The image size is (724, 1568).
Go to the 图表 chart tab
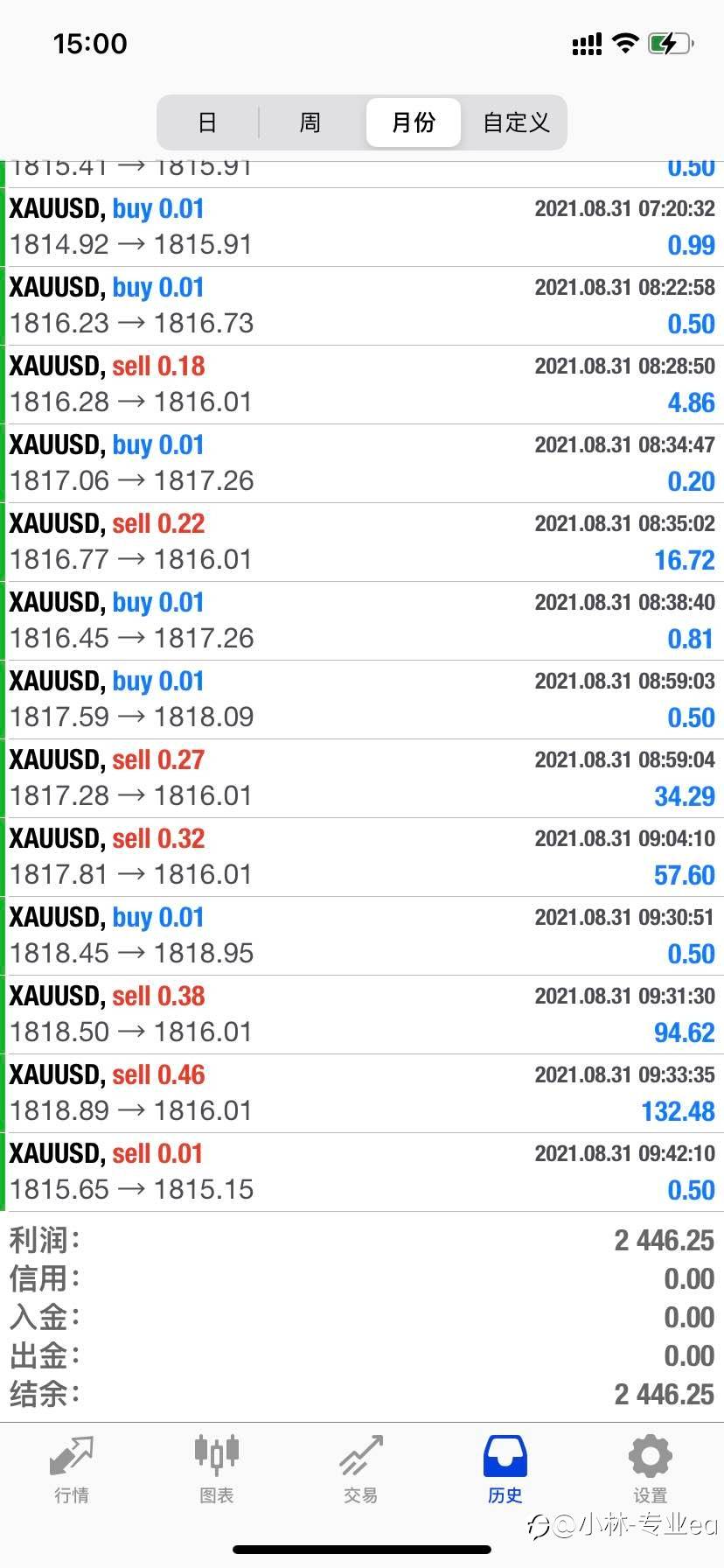click(x=216, y=1470)
